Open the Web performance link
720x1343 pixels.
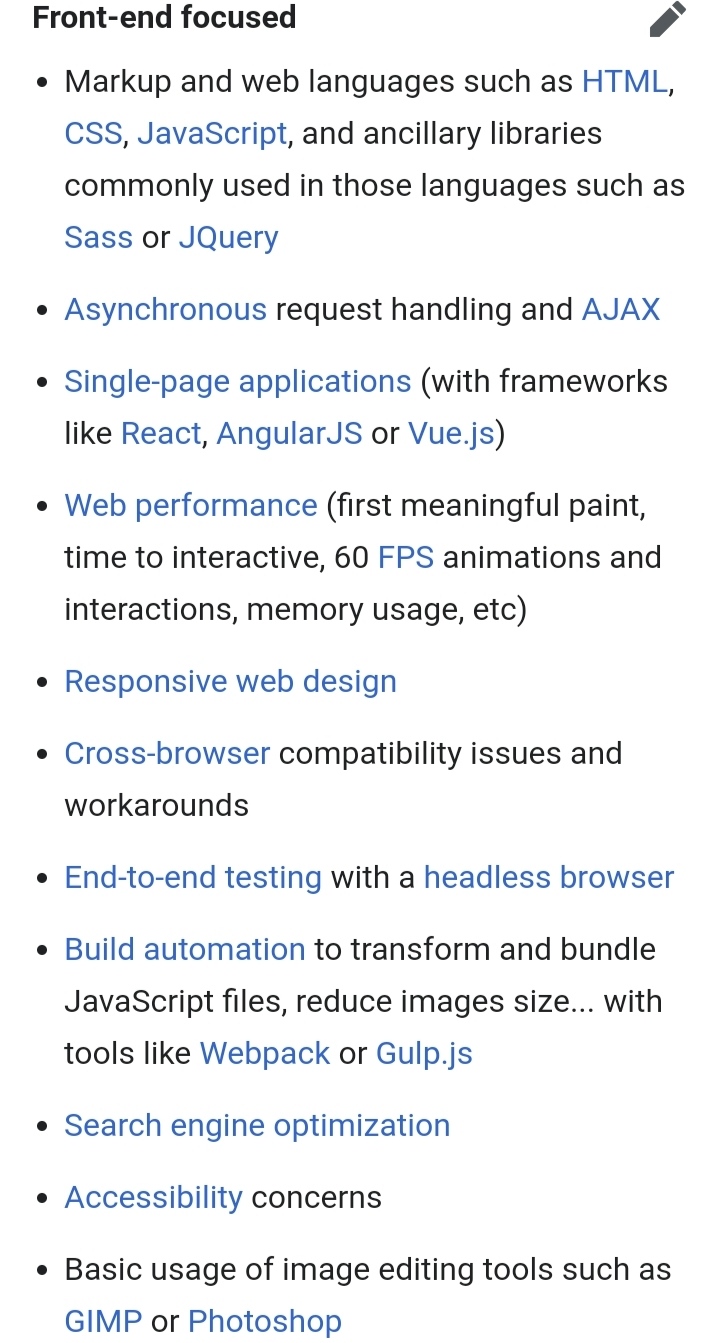[190, 505]
